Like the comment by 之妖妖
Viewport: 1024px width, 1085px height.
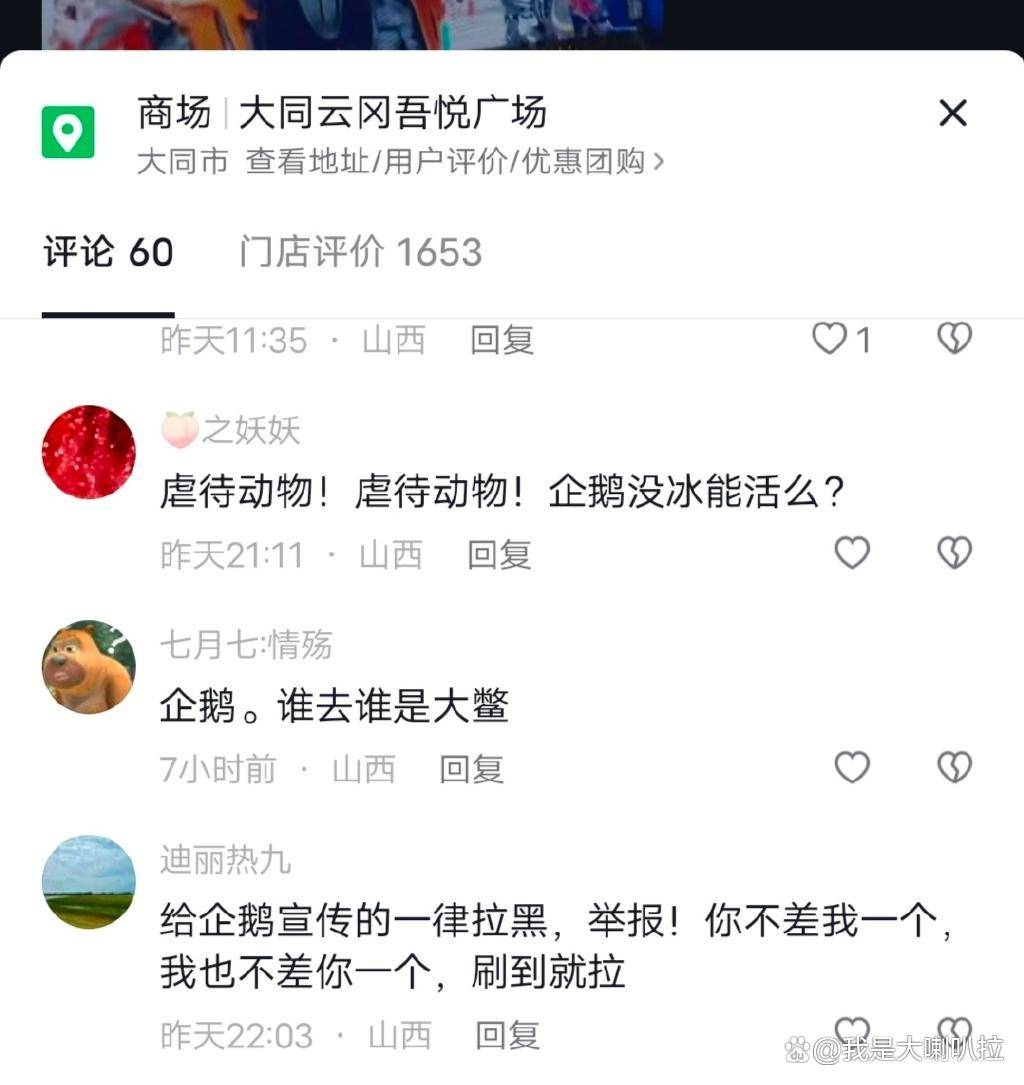(x=852, y=552)
